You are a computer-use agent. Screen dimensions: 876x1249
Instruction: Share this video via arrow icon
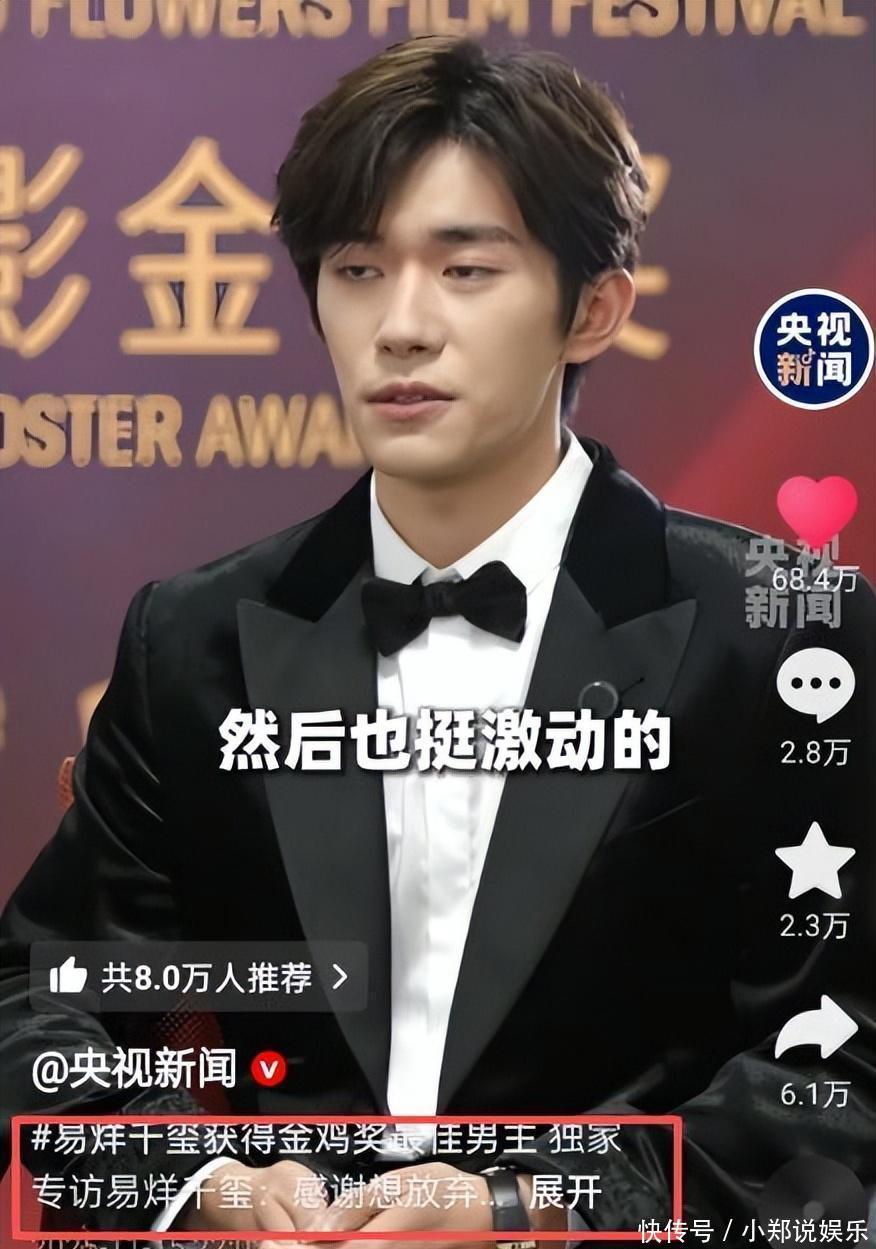click(815, 1030)
